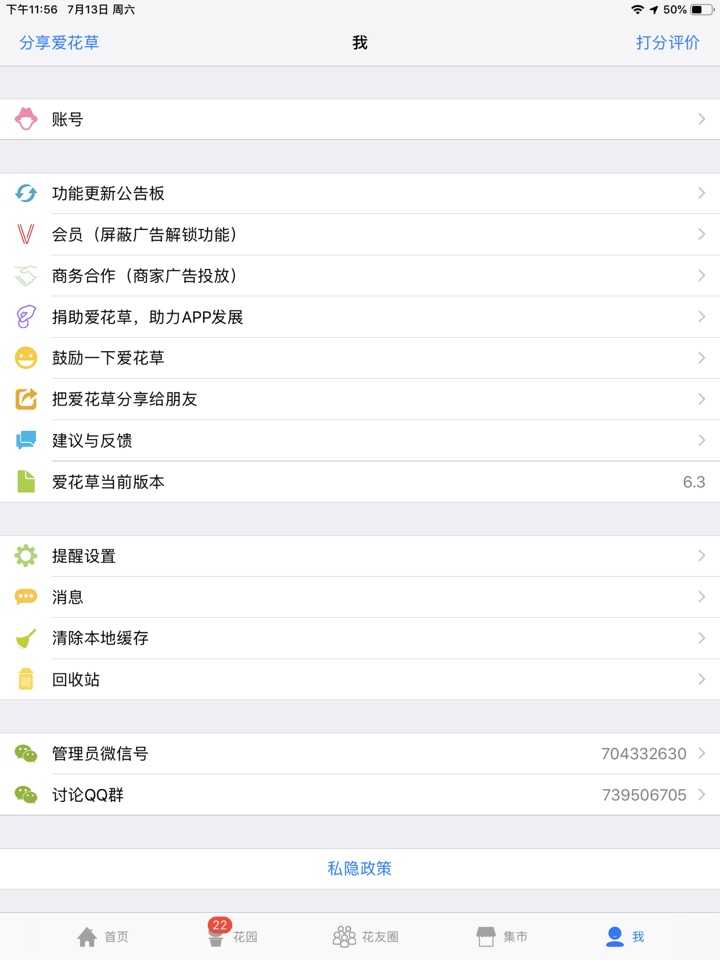
Task: Open the 讨论QQ群 row
Action: tap(360, 795)
